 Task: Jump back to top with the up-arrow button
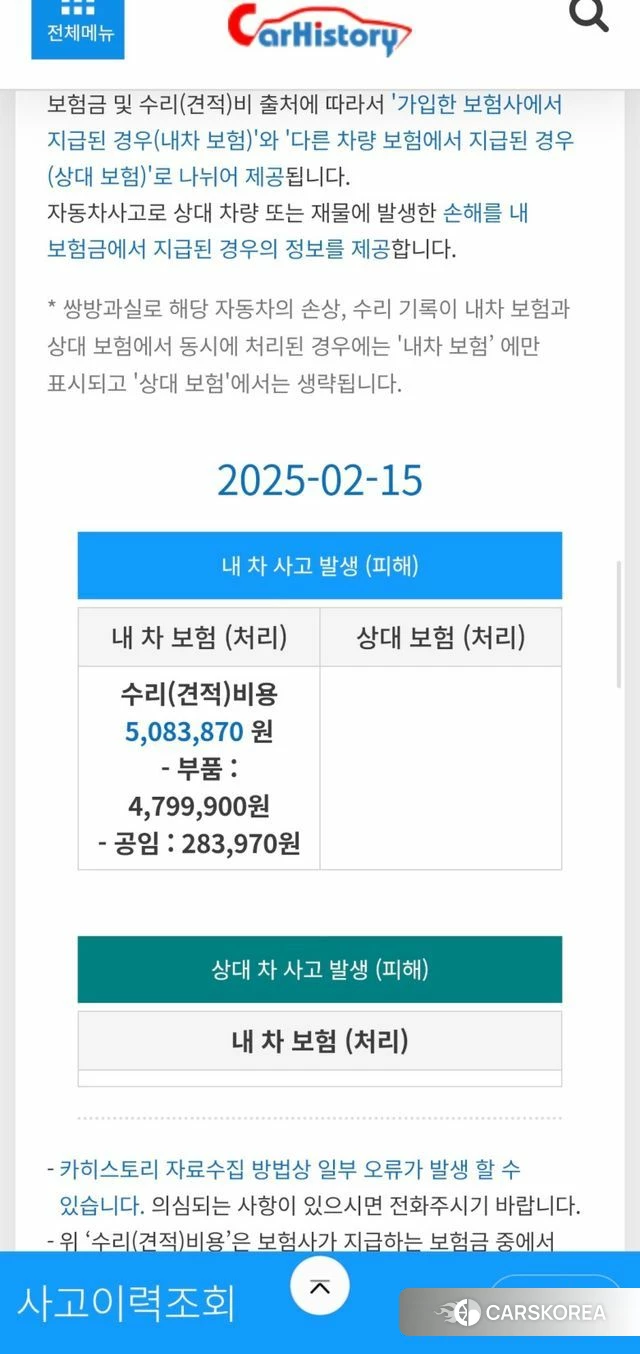click(320, 1286)
